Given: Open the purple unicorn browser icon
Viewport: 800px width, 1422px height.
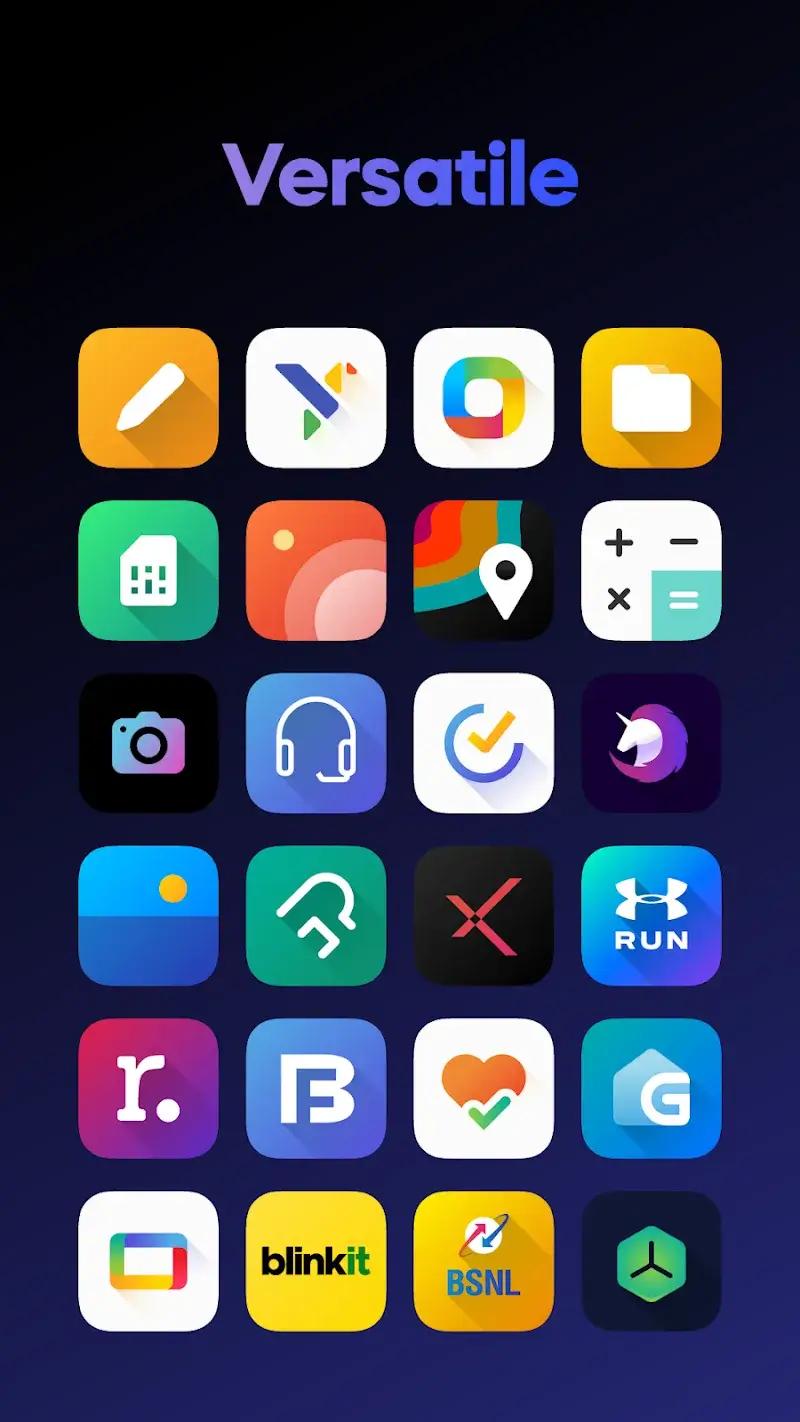Looking at the screenshot, I should click(651, 744).
